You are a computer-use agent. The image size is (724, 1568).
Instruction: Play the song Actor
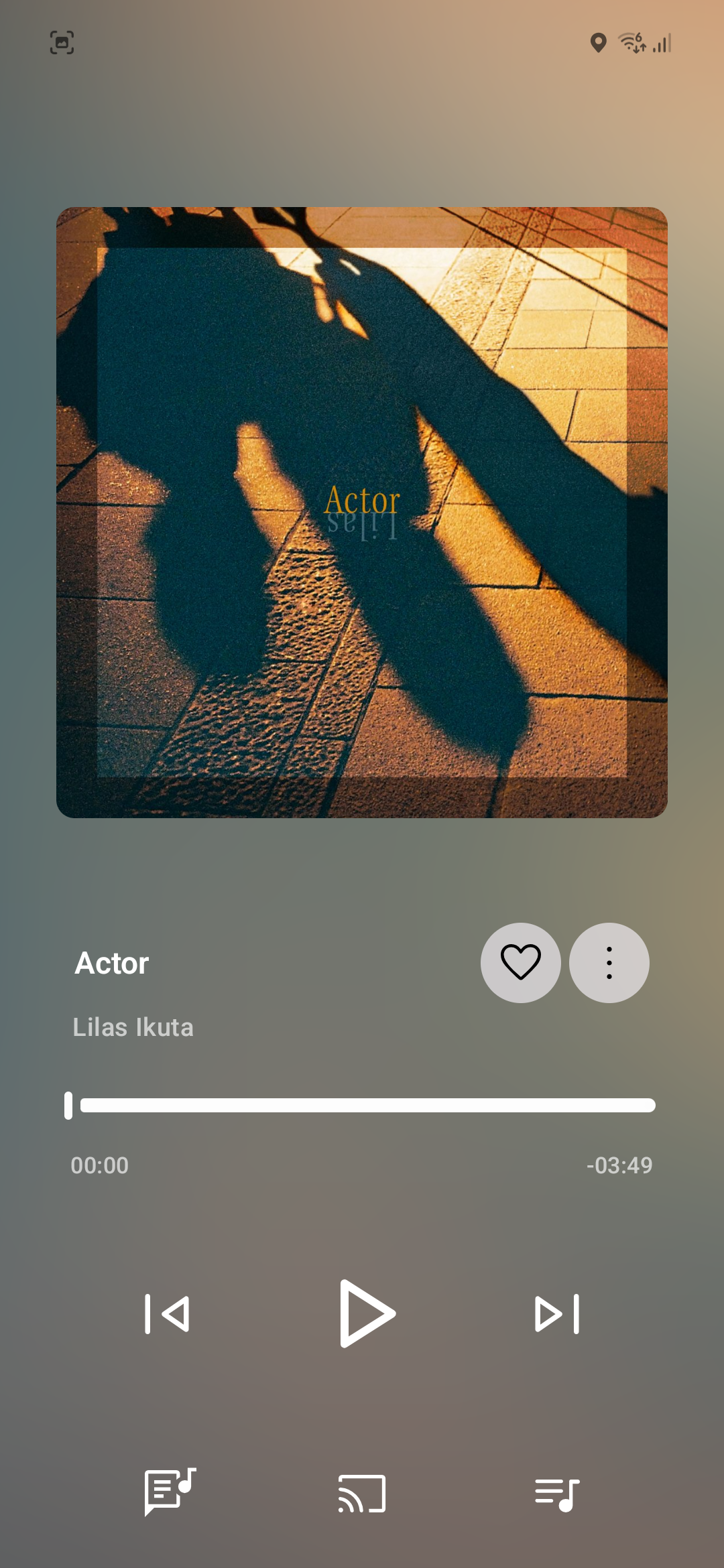366,1313
